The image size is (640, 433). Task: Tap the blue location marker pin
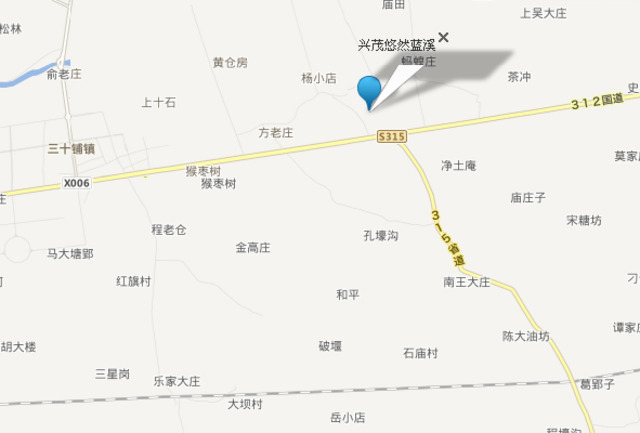369,90
